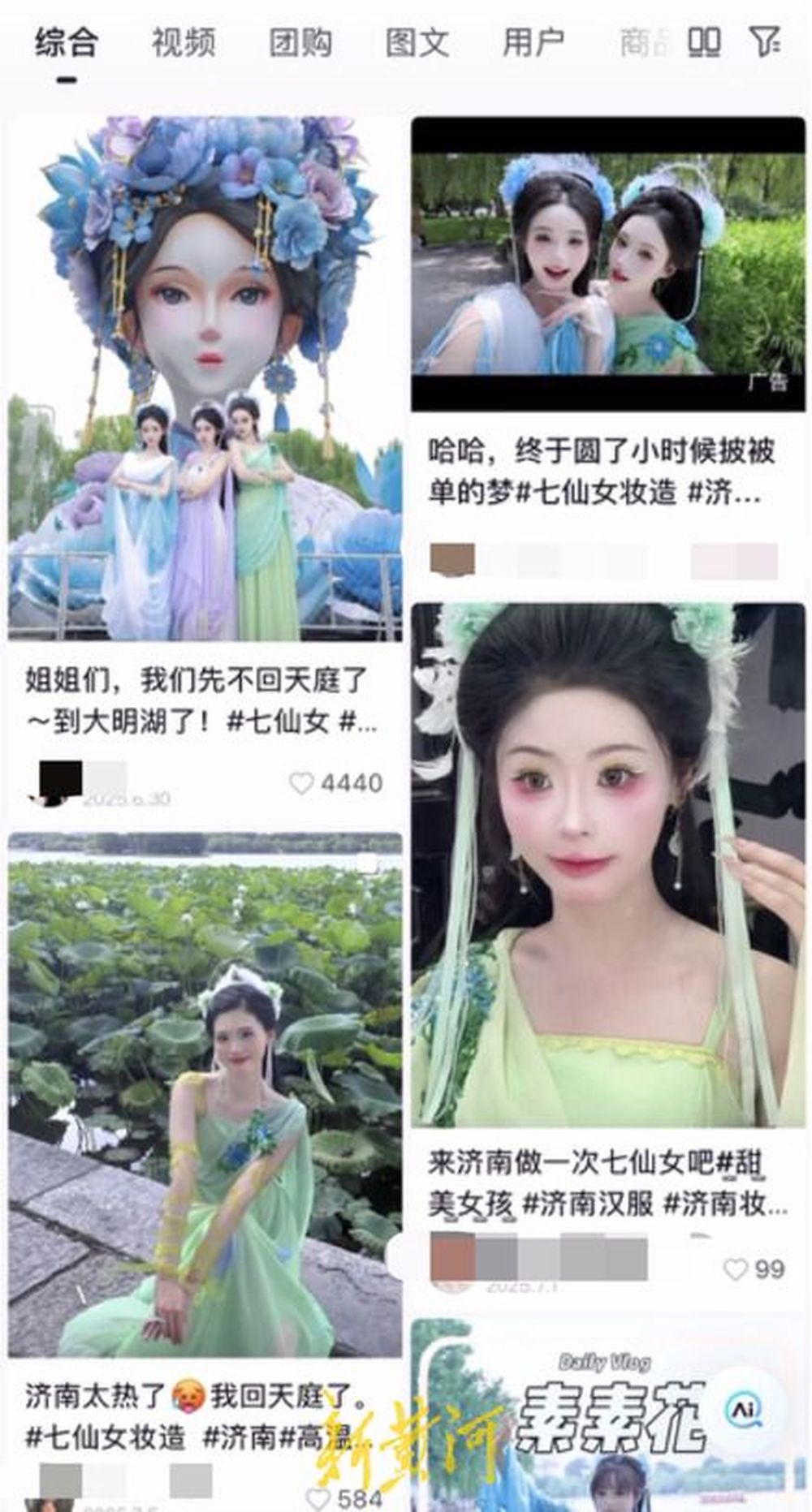Viewport: 812px width, 1512px height.
Task: Select the 用户 tab
Action: (x=533, y=42)
